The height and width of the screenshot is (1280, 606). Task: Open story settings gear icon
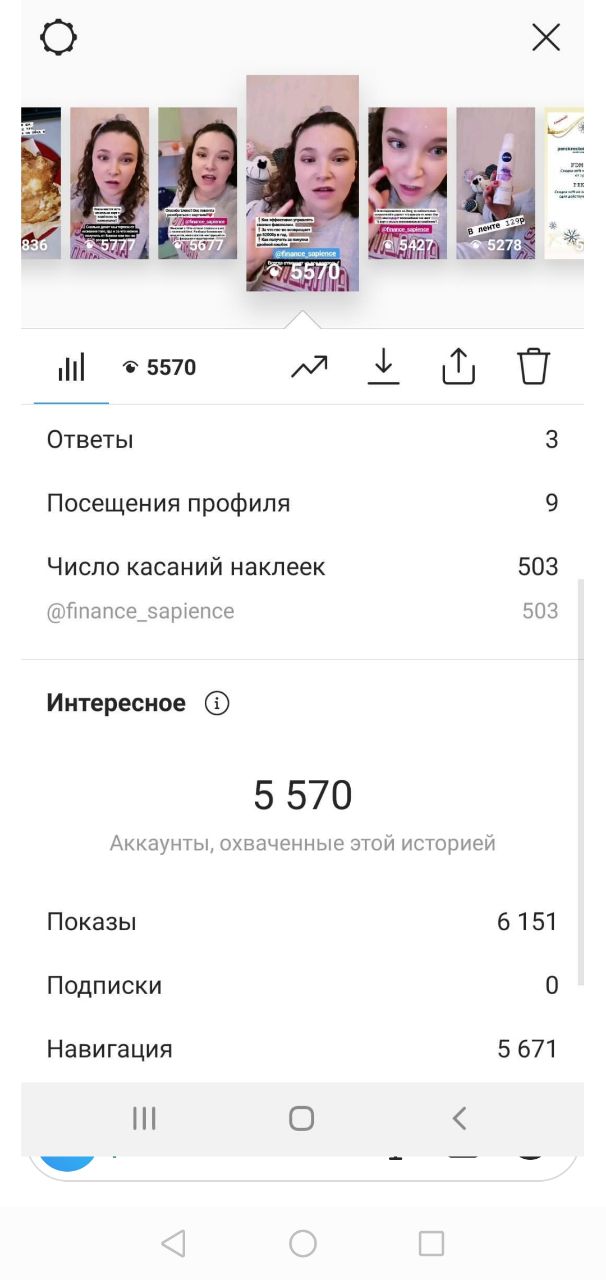[x=58, y=38]
